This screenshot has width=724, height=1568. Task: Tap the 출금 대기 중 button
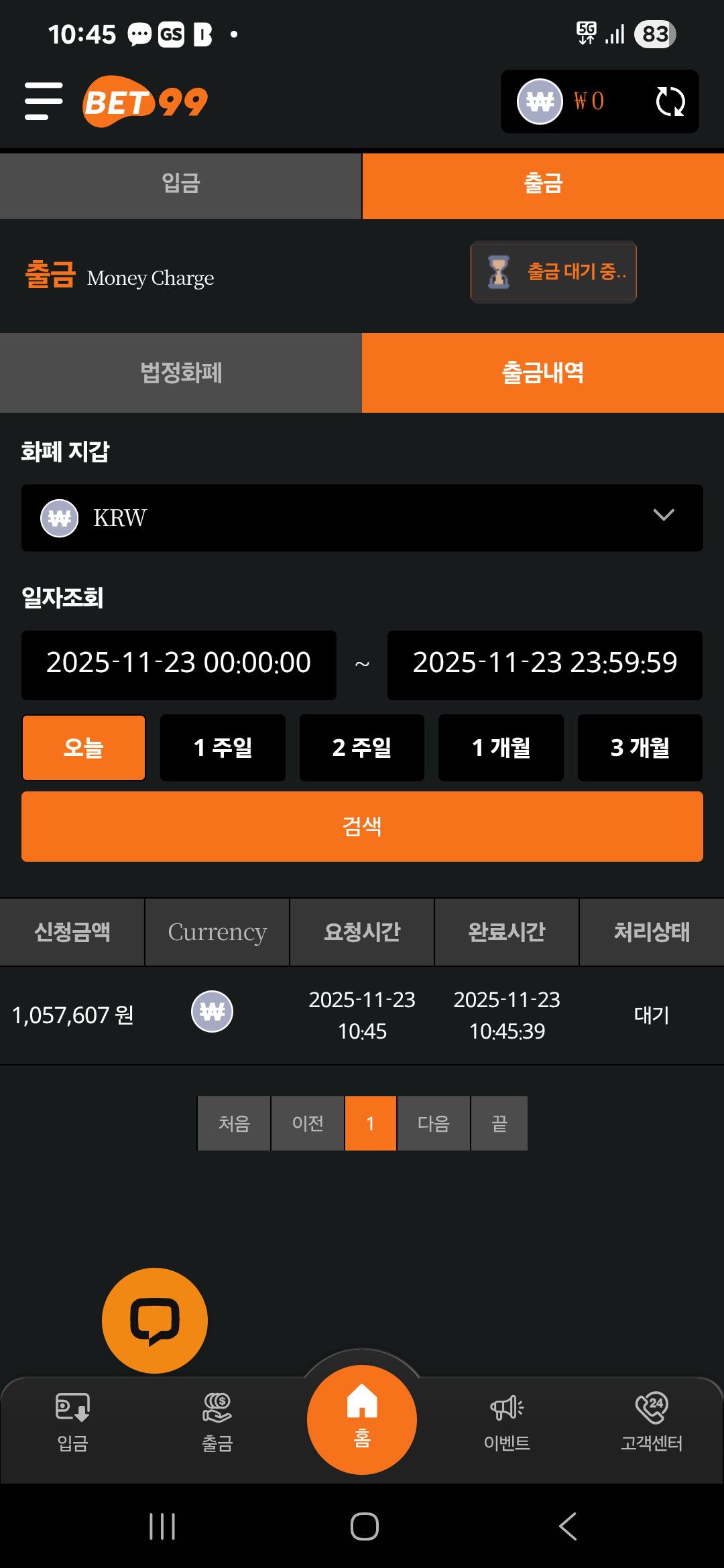coord(553,272)
